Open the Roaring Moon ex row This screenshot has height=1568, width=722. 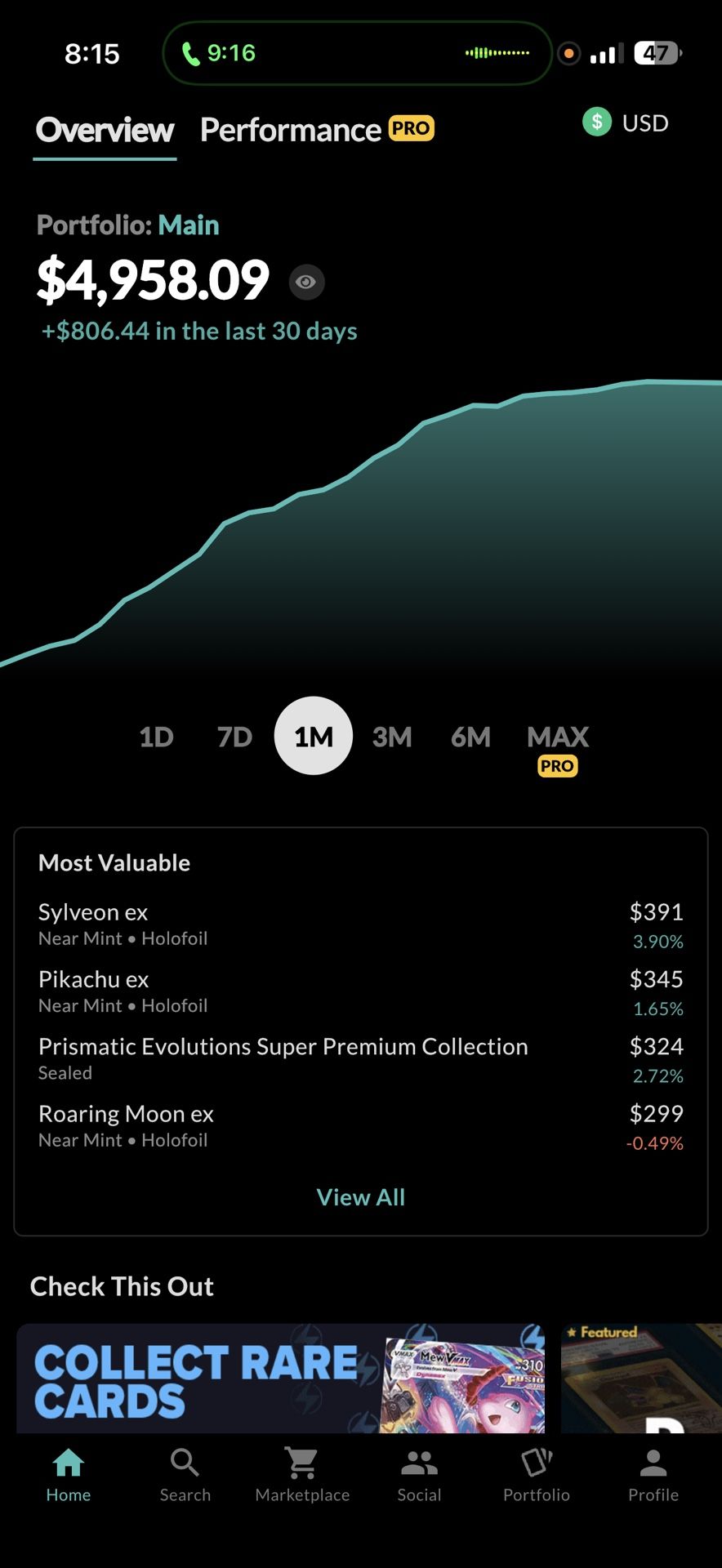(x=360, y=1125)
